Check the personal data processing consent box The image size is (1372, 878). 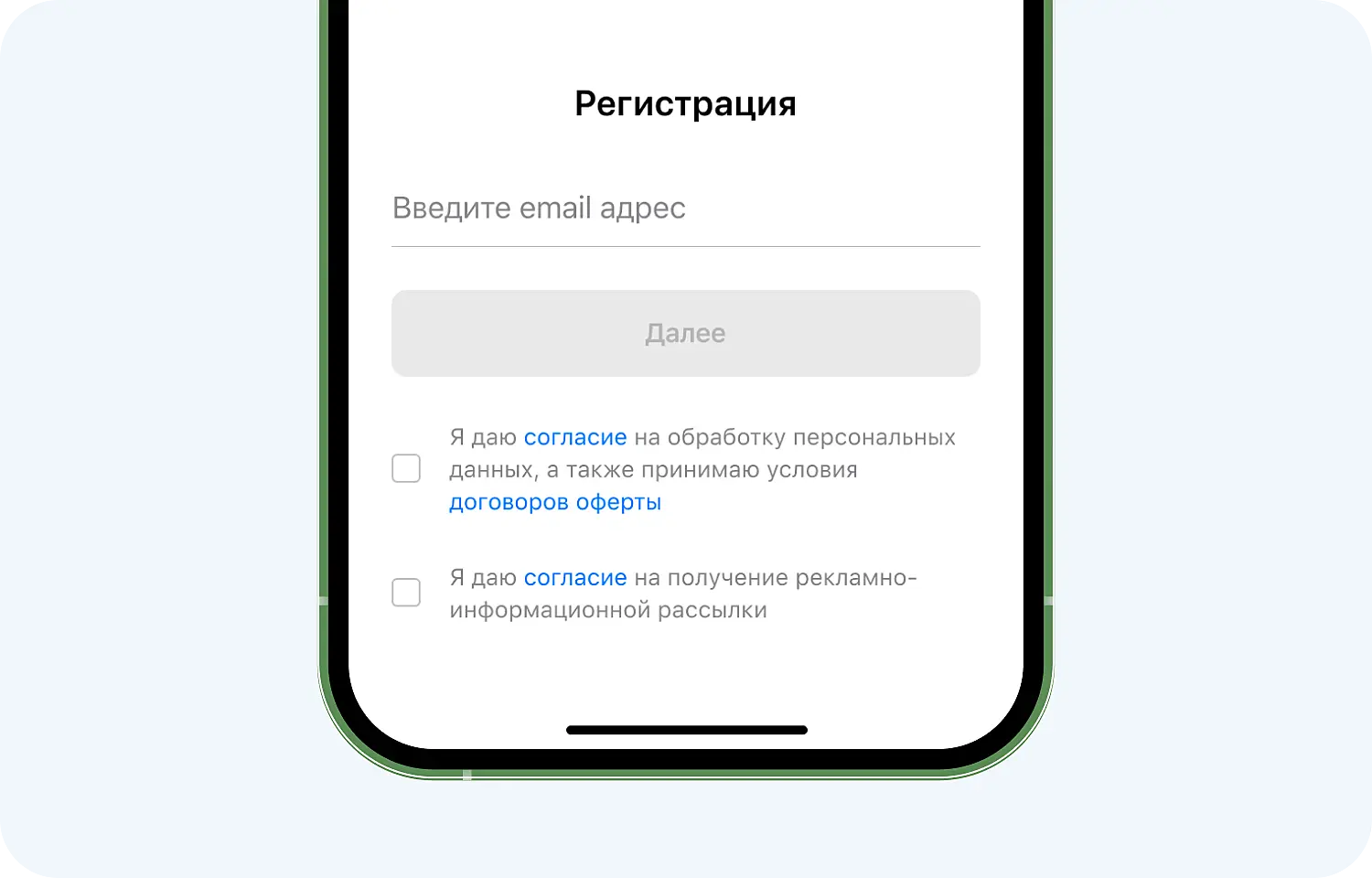(x=406, y=468)
